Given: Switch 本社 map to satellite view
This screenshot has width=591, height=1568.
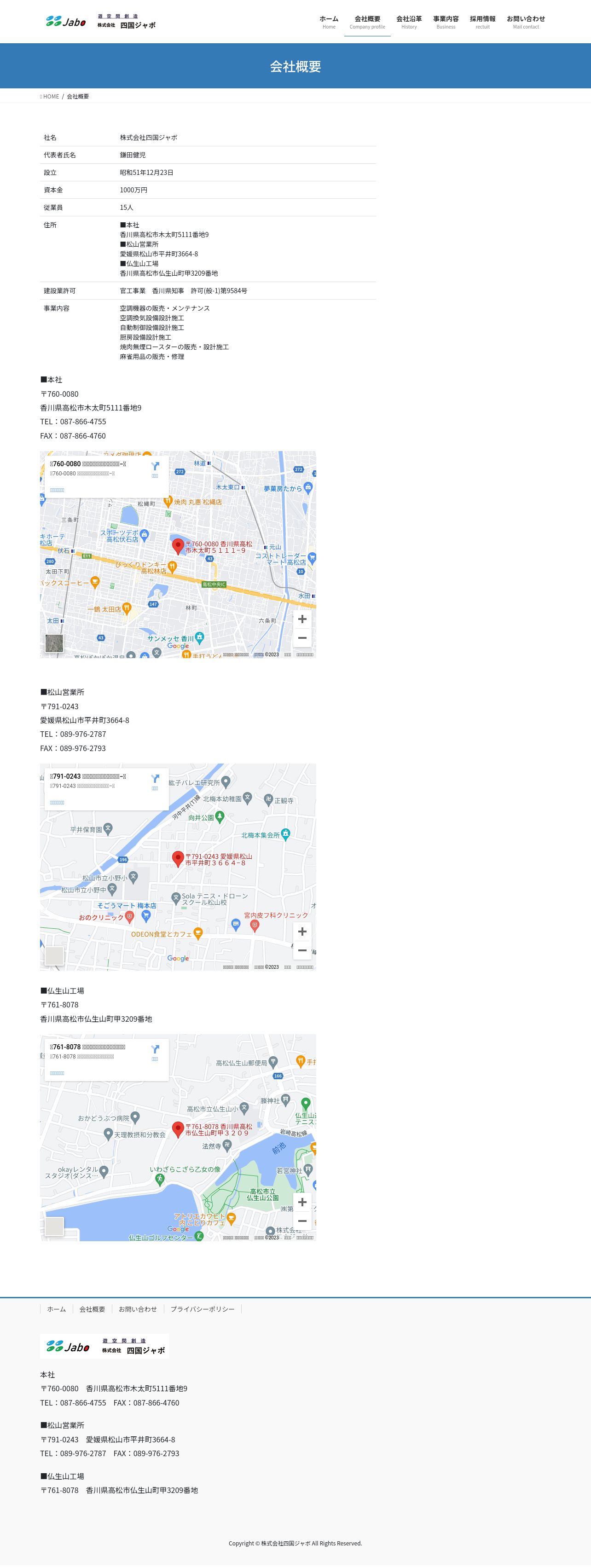Looking at the screenshot, I should click(54, 643).
